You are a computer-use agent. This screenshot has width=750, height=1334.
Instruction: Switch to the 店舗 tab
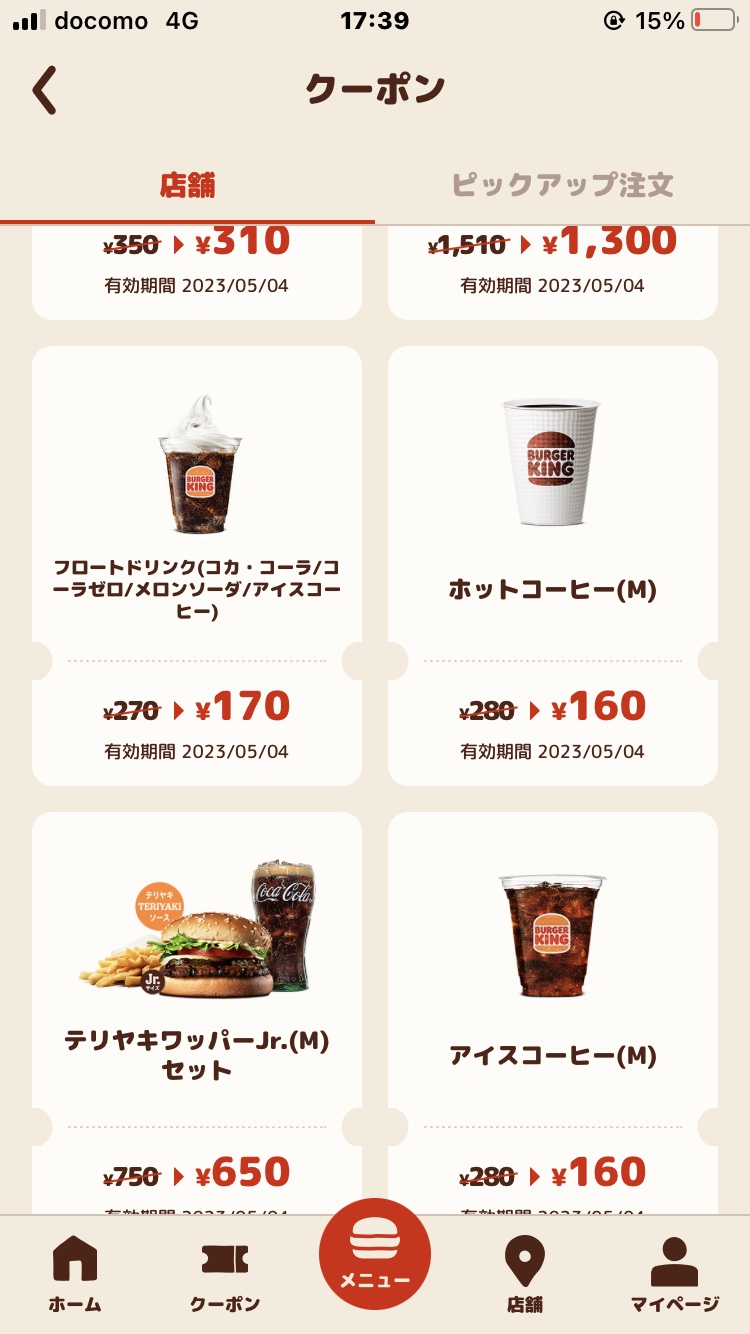(x=188, y=185)
